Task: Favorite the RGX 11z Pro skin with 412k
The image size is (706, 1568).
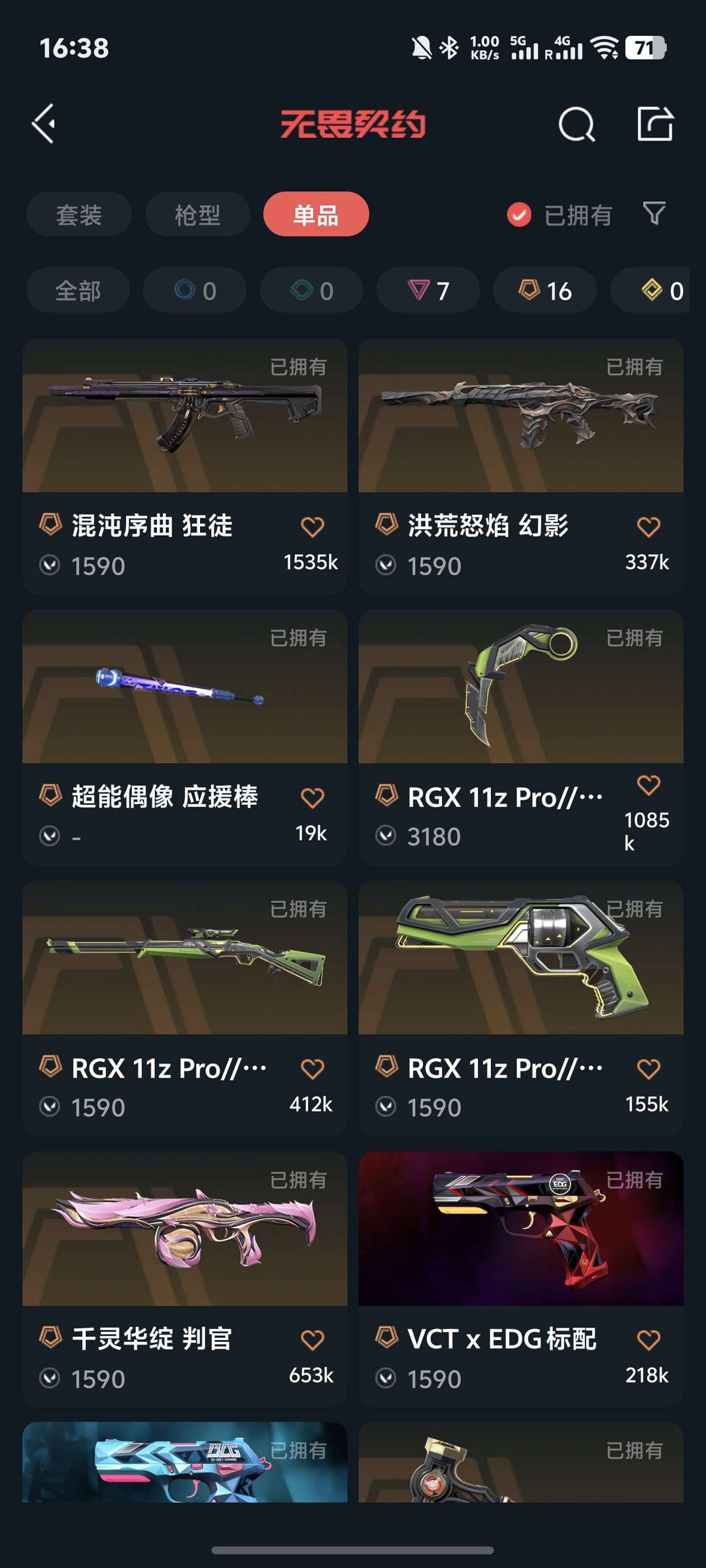Action: tap(312, 1069)
